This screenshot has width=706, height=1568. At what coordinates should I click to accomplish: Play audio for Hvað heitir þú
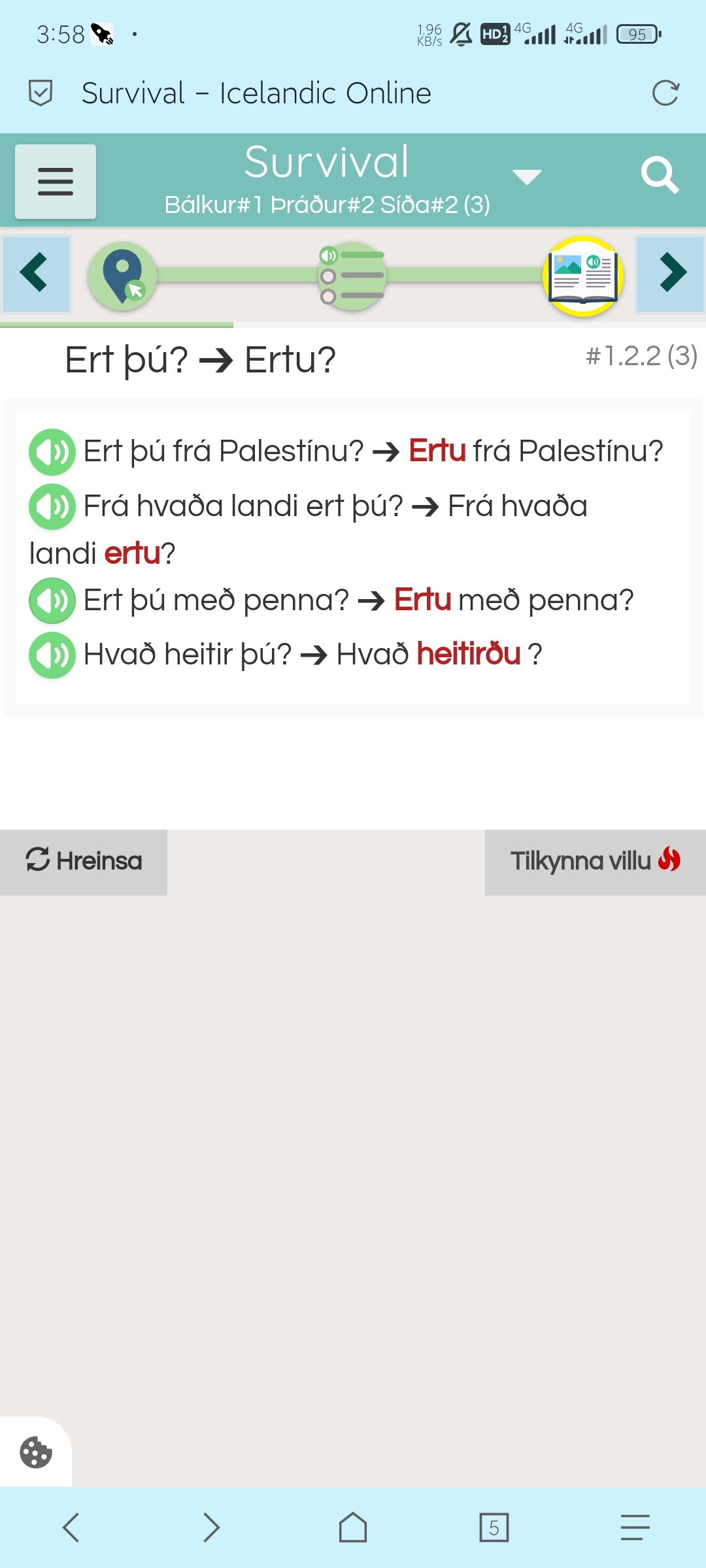(52, 655)
